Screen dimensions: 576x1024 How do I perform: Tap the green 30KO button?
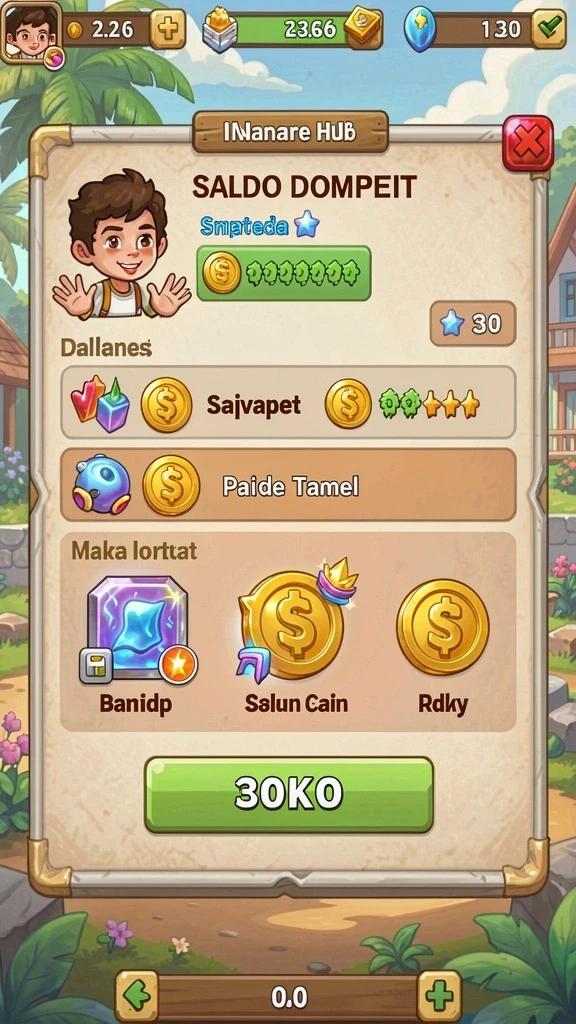[289, 794]
